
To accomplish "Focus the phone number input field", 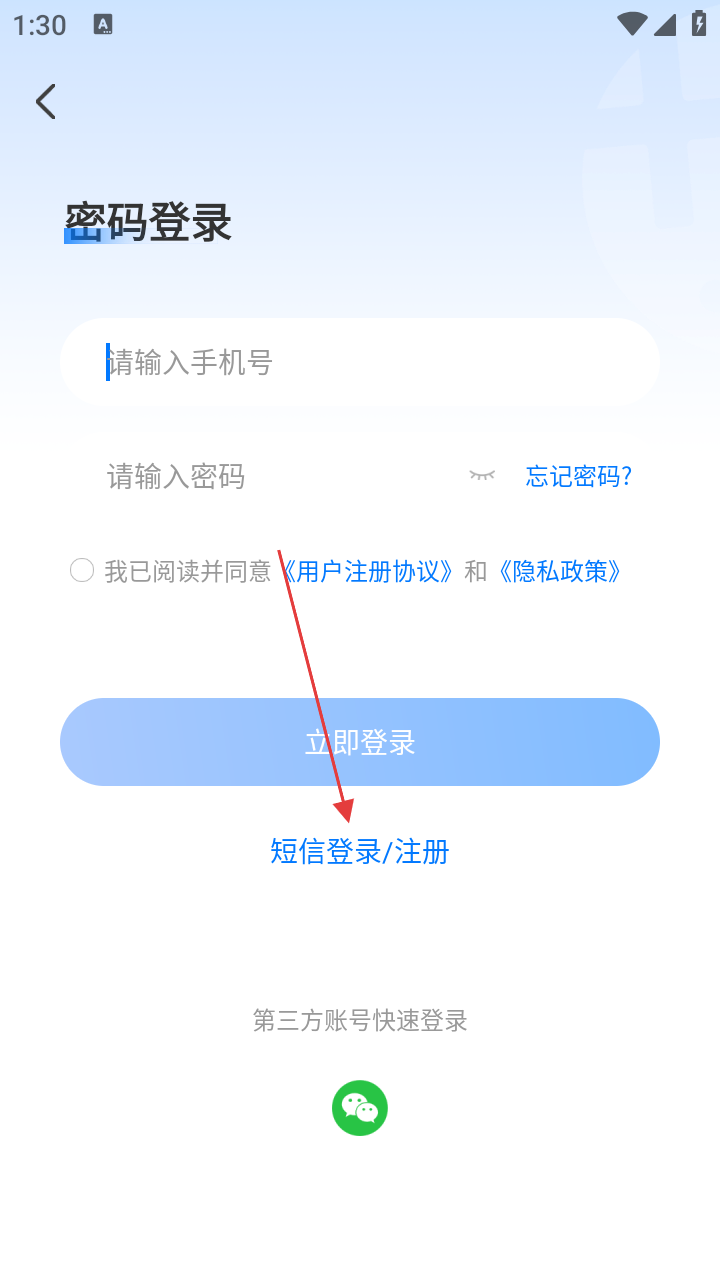I will (x=360, y=362).
